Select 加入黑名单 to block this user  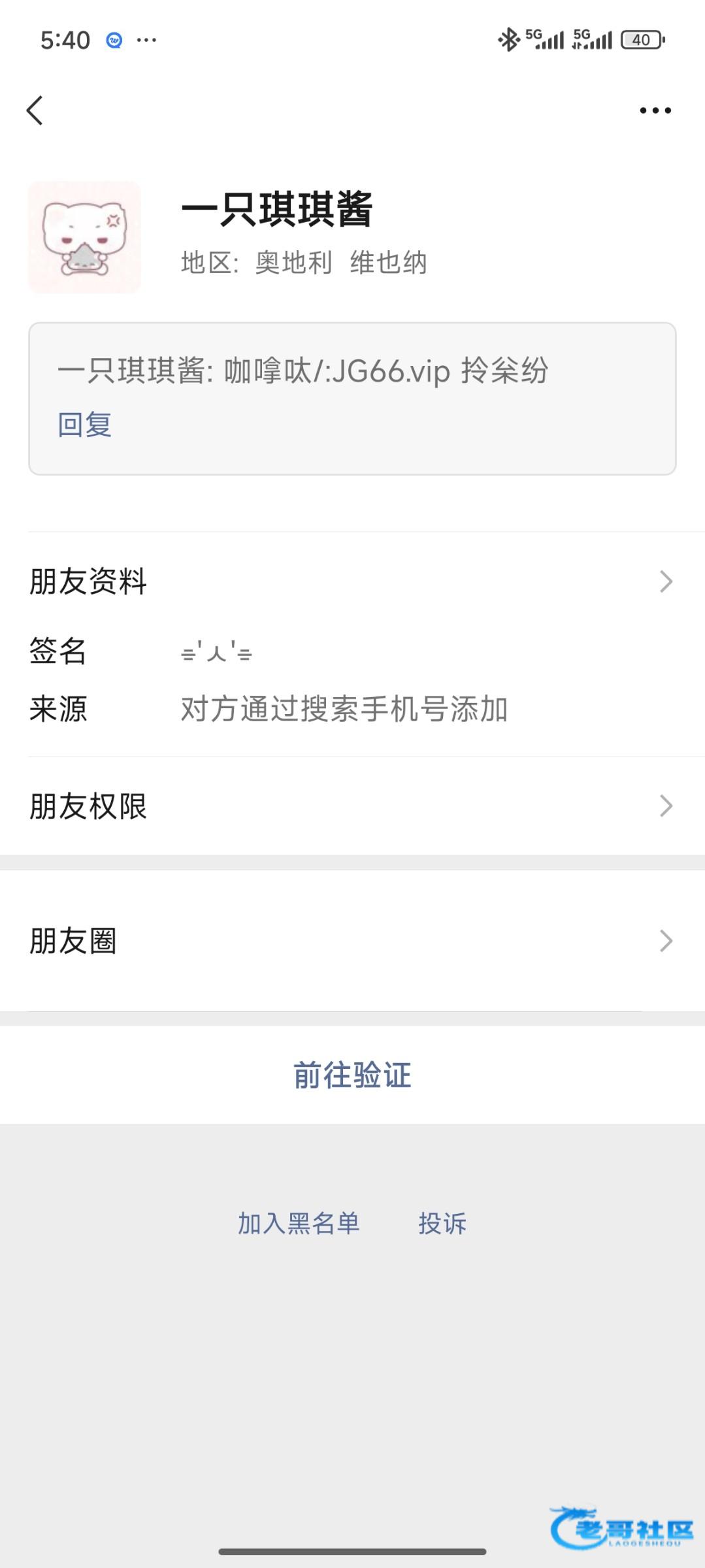(299, 1223)
